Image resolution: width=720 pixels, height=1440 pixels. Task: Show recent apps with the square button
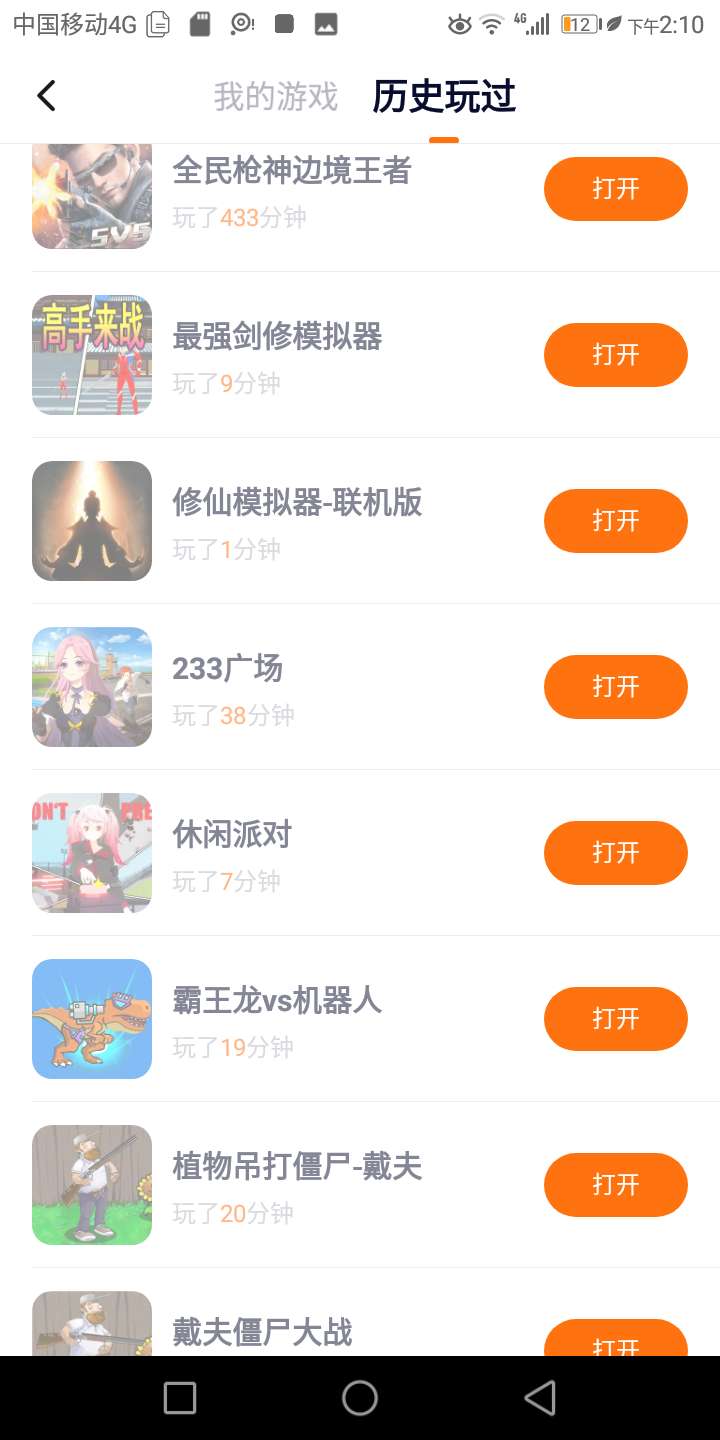[x=180, y=1398]
